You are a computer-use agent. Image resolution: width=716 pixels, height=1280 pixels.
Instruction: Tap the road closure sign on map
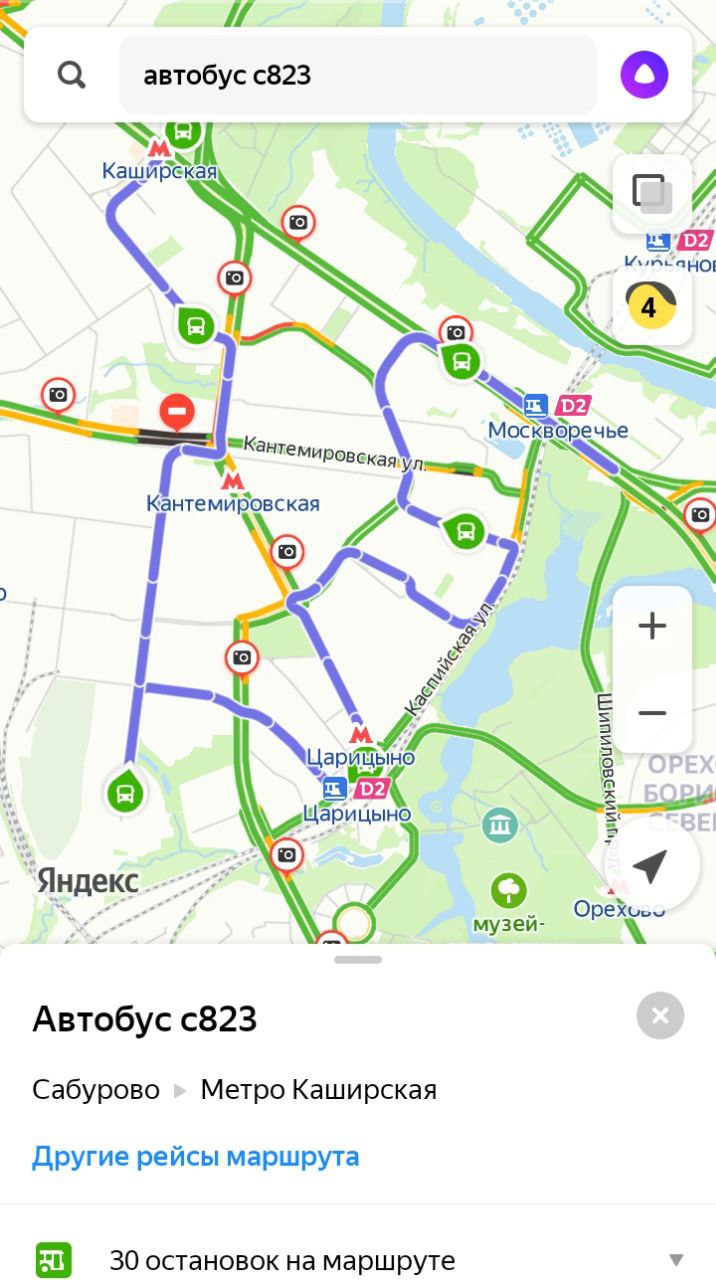point(178,410)
